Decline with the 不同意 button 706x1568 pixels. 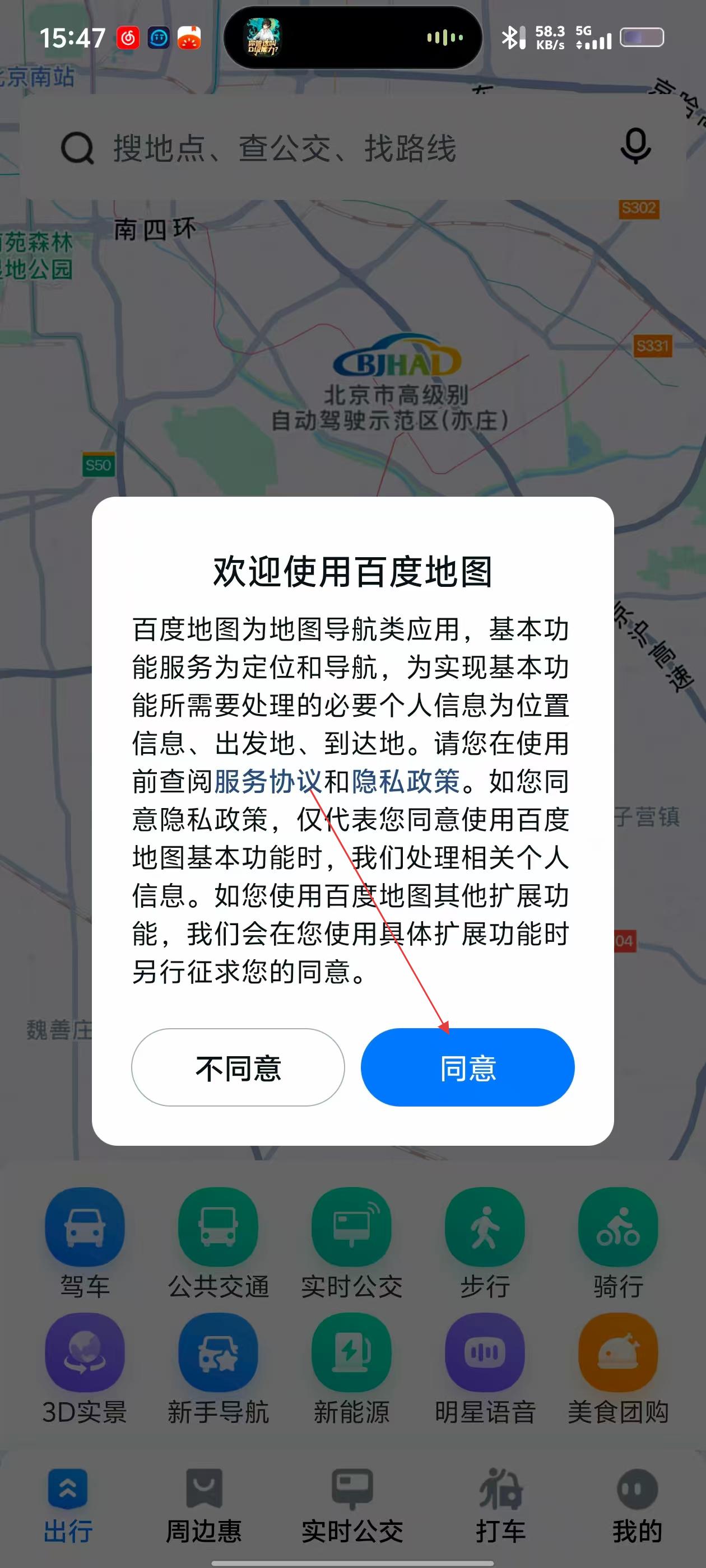(x=238, y=1067)
